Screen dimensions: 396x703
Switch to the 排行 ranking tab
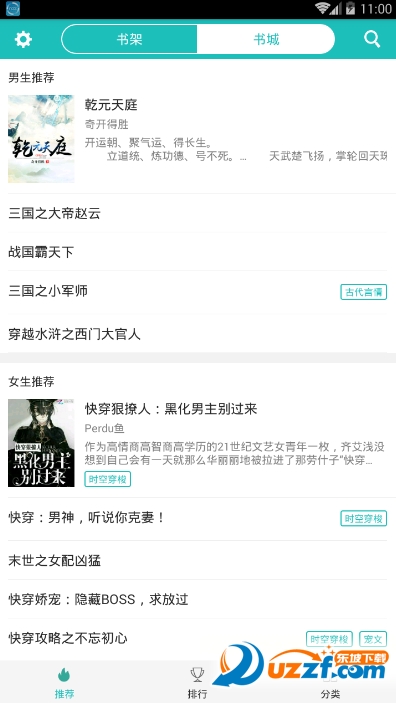[x=197, y=682]
